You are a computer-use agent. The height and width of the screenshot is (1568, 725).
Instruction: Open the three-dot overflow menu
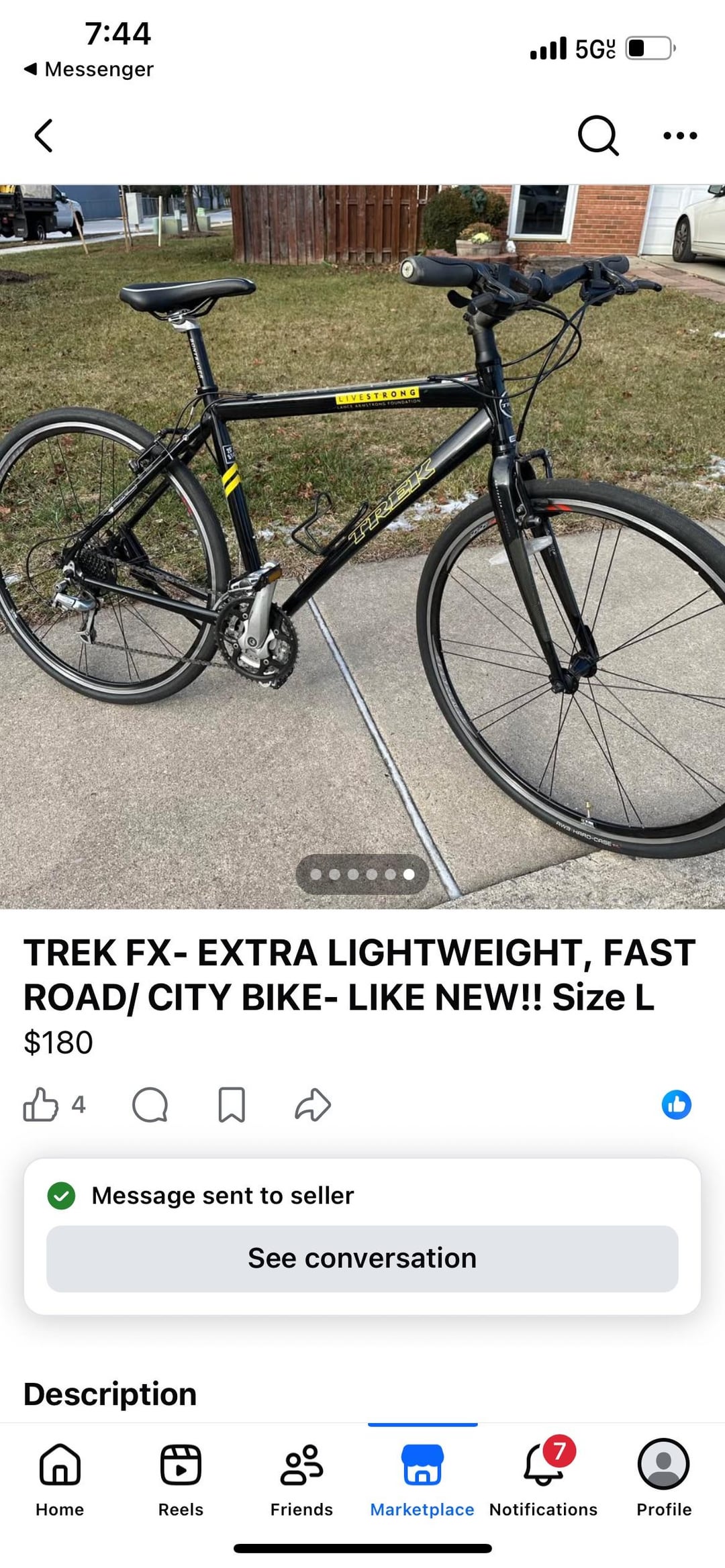pos(679,136)
